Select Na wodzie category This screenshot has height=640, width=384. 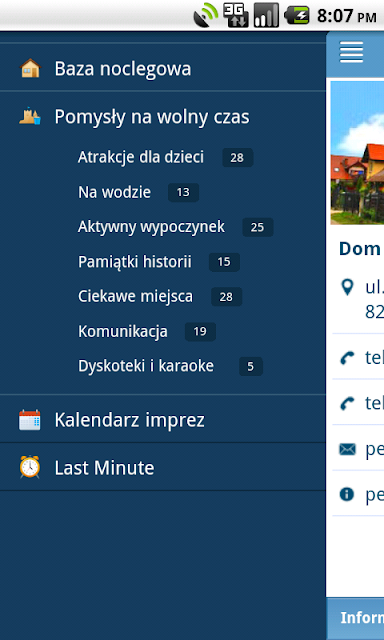click(138, 192)
